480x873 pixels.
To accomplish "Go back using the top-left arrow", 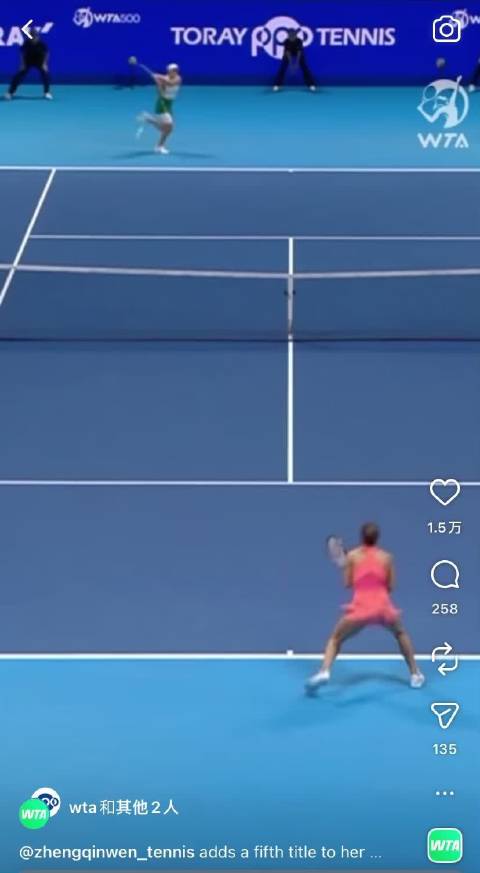I will pyautogui.click(x=28, y=30).
